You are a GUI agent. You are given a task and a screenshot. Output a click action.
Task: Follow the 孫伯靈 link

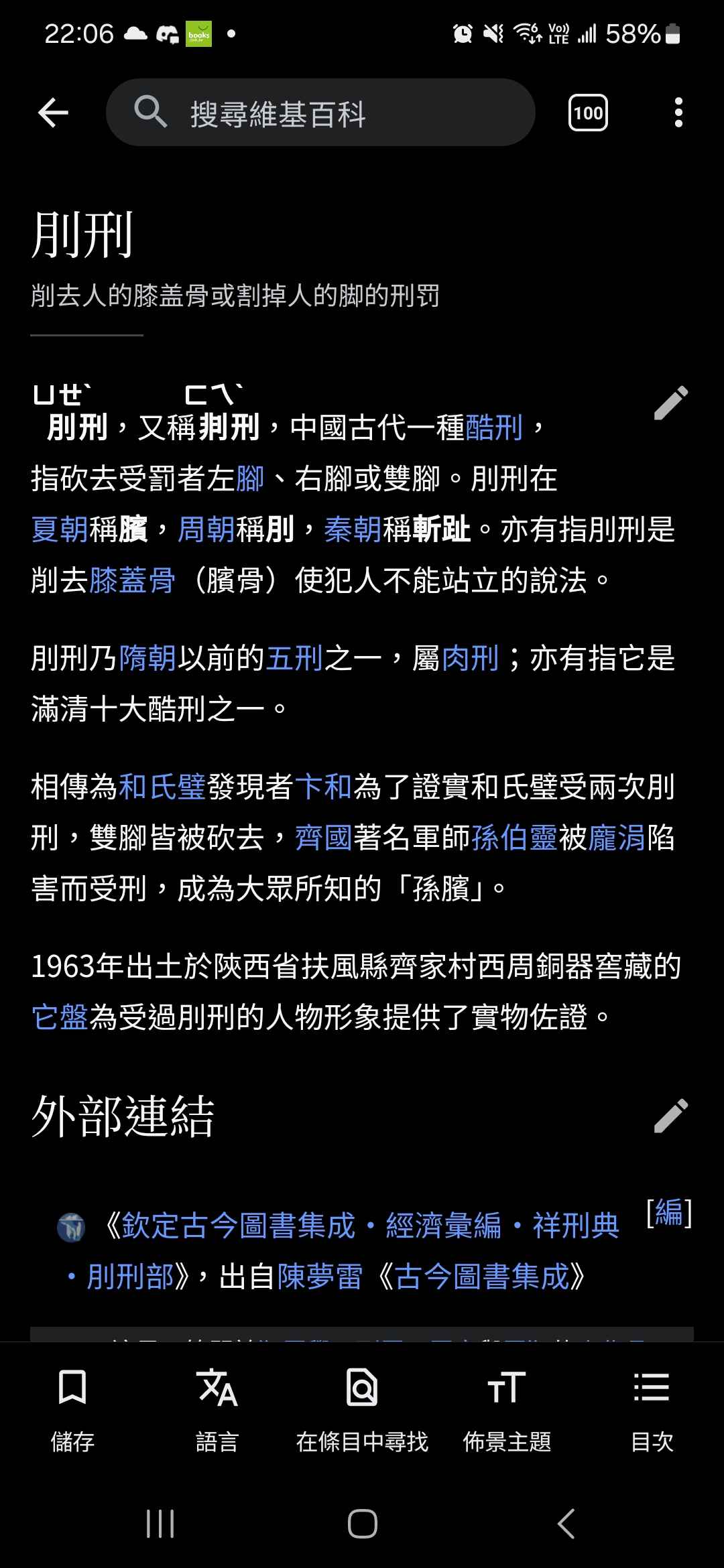pyautogui.click(x=514, y=838)
